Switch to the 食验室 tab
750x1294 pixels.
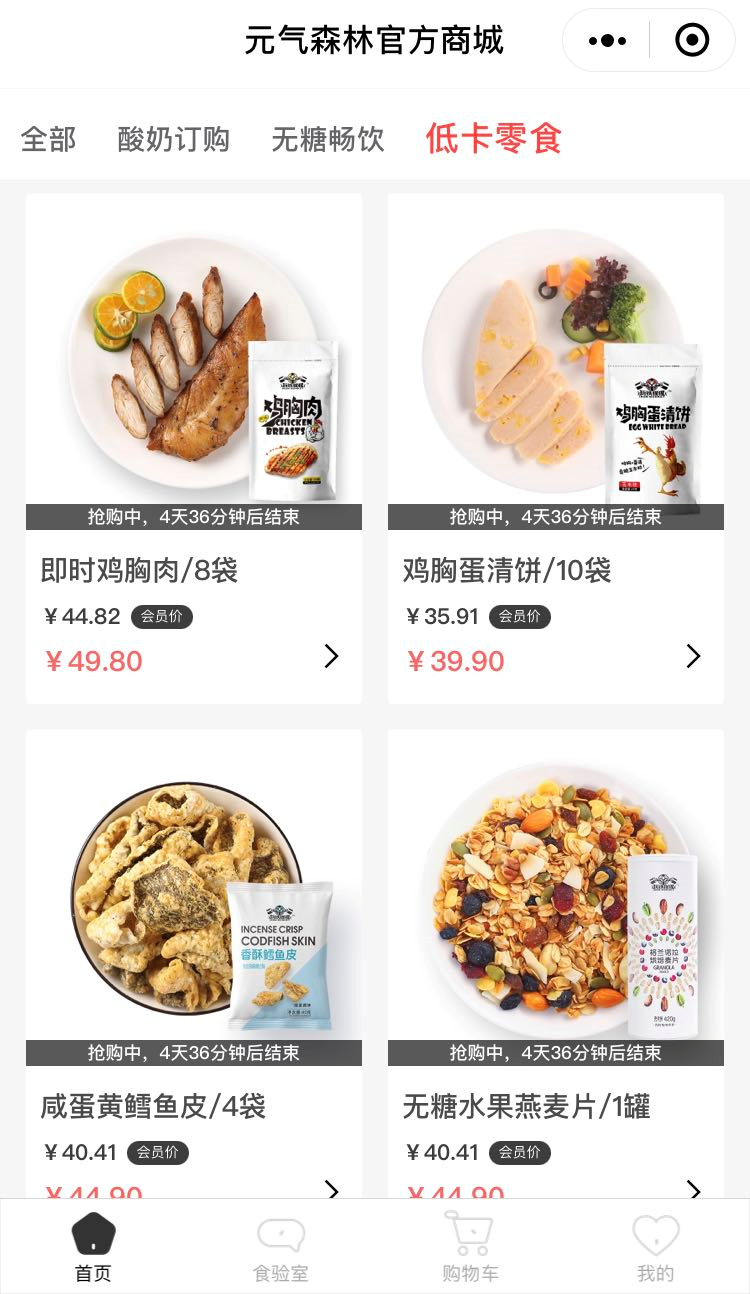(281, 1247)
